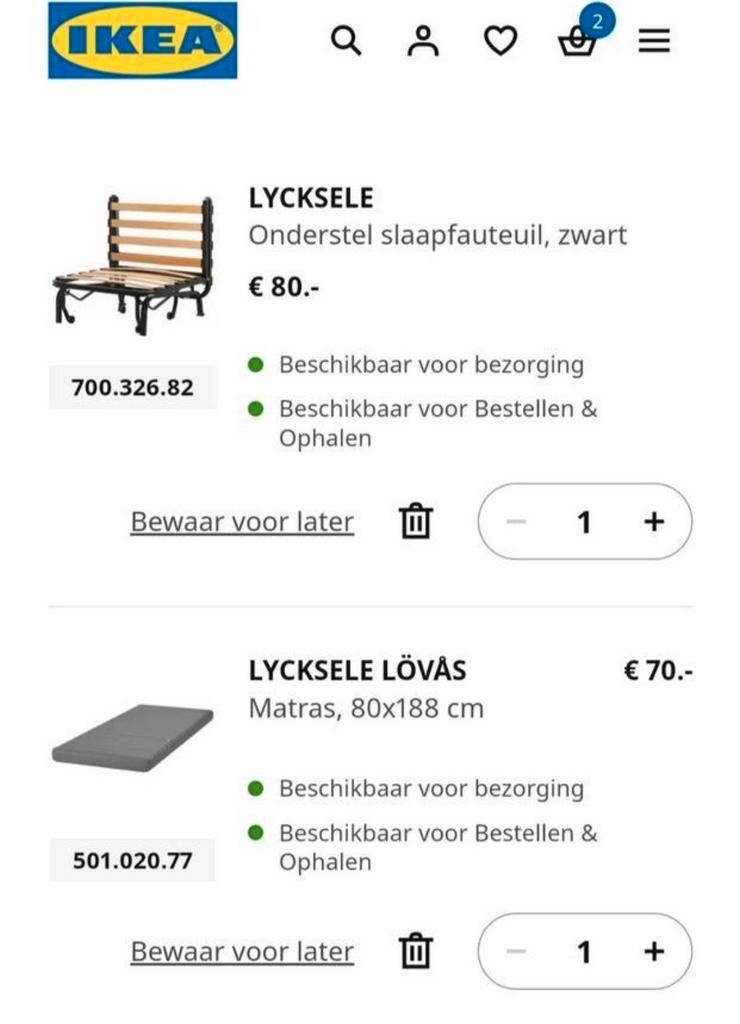Open the IKEA home page logo
This screenshot has height=1024, width=740.
(x=142, y=41)
